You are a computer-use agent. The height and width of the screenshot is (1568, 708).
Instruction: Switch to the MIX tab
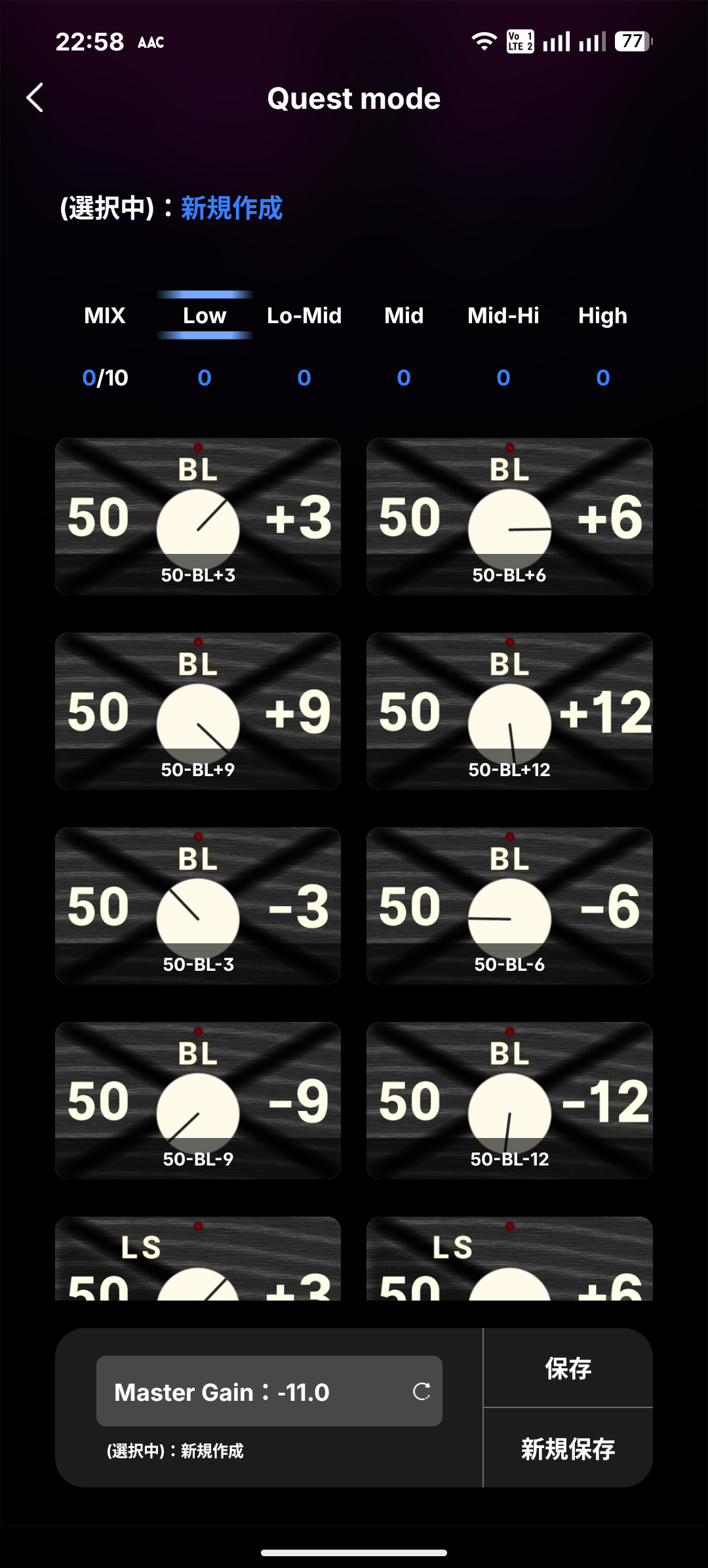pos(105,316)
